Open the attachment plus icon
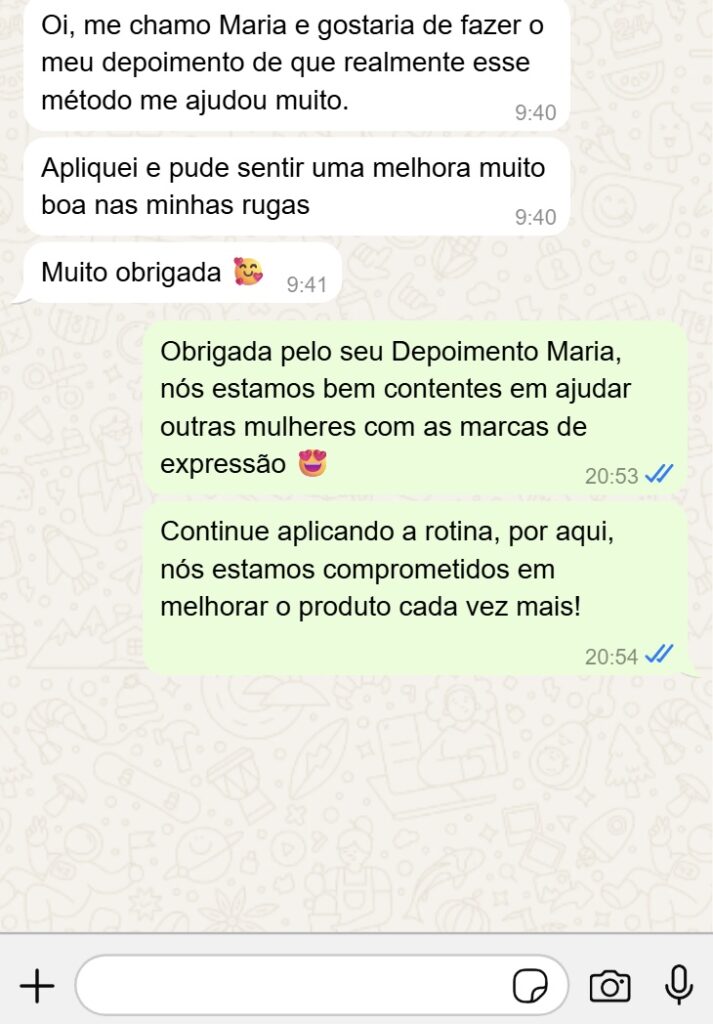713x1024 pixels. coord(37,986)
